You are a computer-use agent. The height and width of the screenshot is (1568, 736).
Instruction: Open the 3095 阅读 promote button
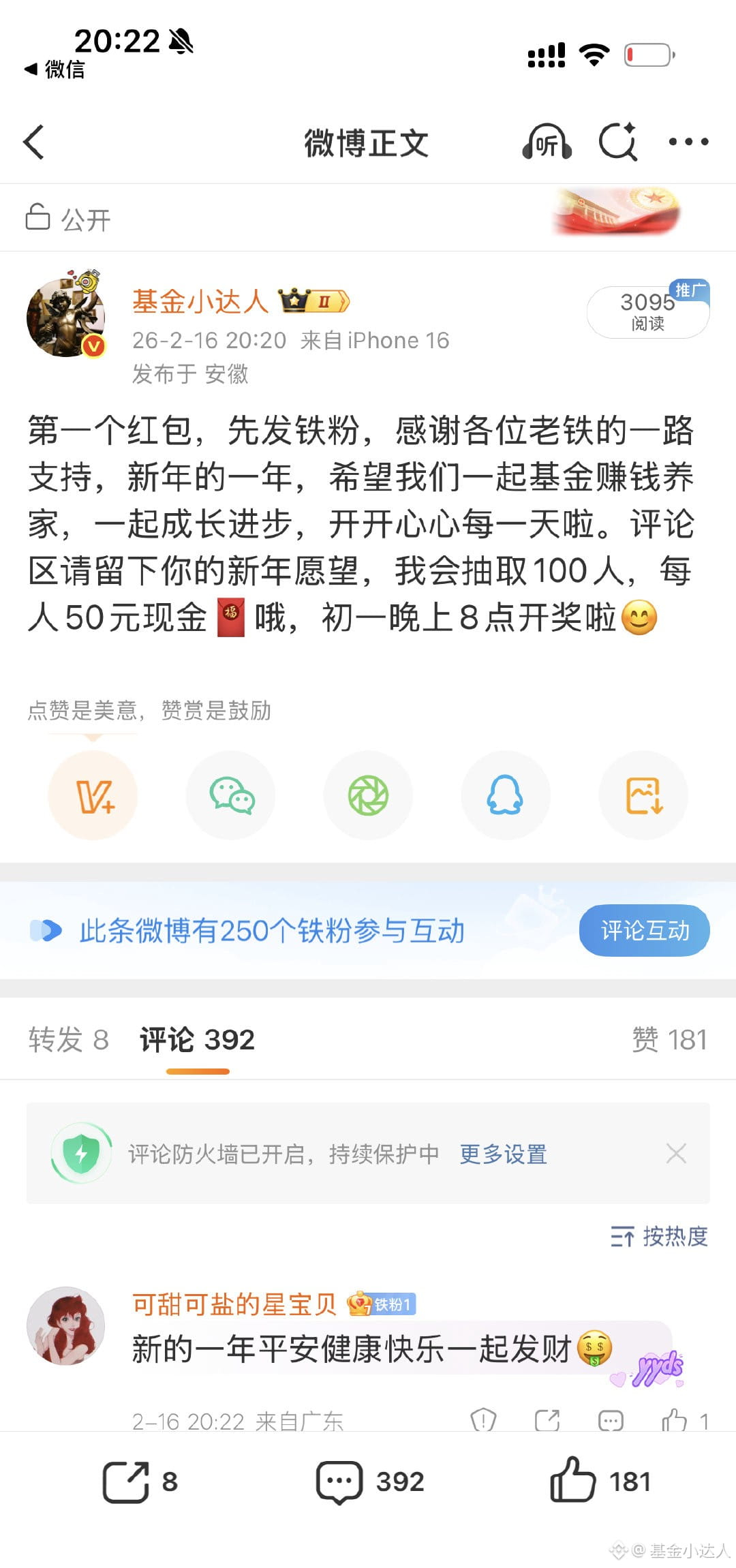pyautogui.click(x=647, y=311)
